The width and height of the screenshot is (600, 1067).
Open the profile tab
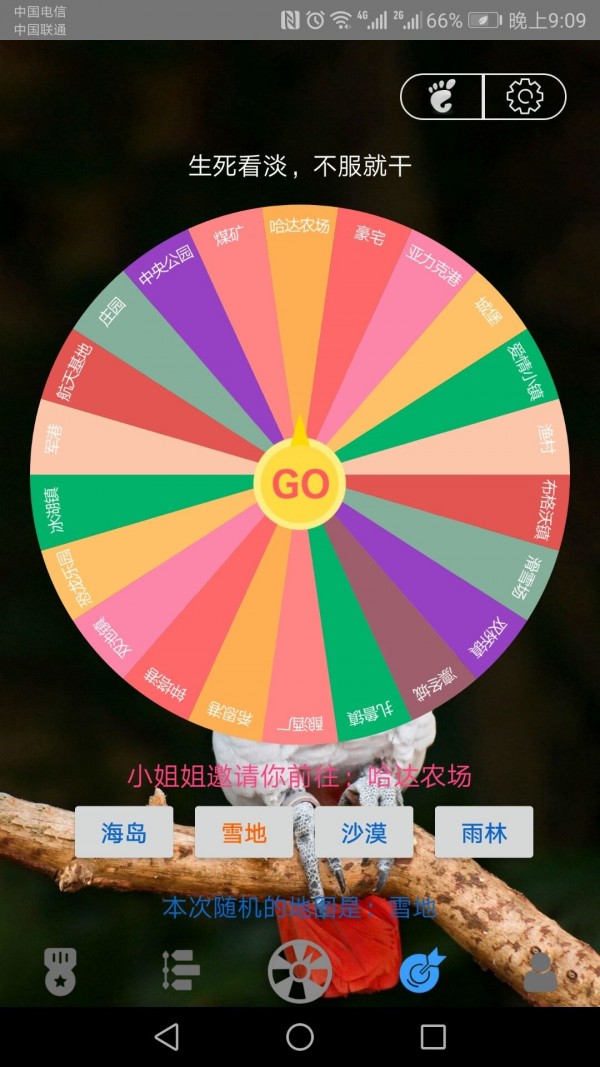(x=540, y=971)
